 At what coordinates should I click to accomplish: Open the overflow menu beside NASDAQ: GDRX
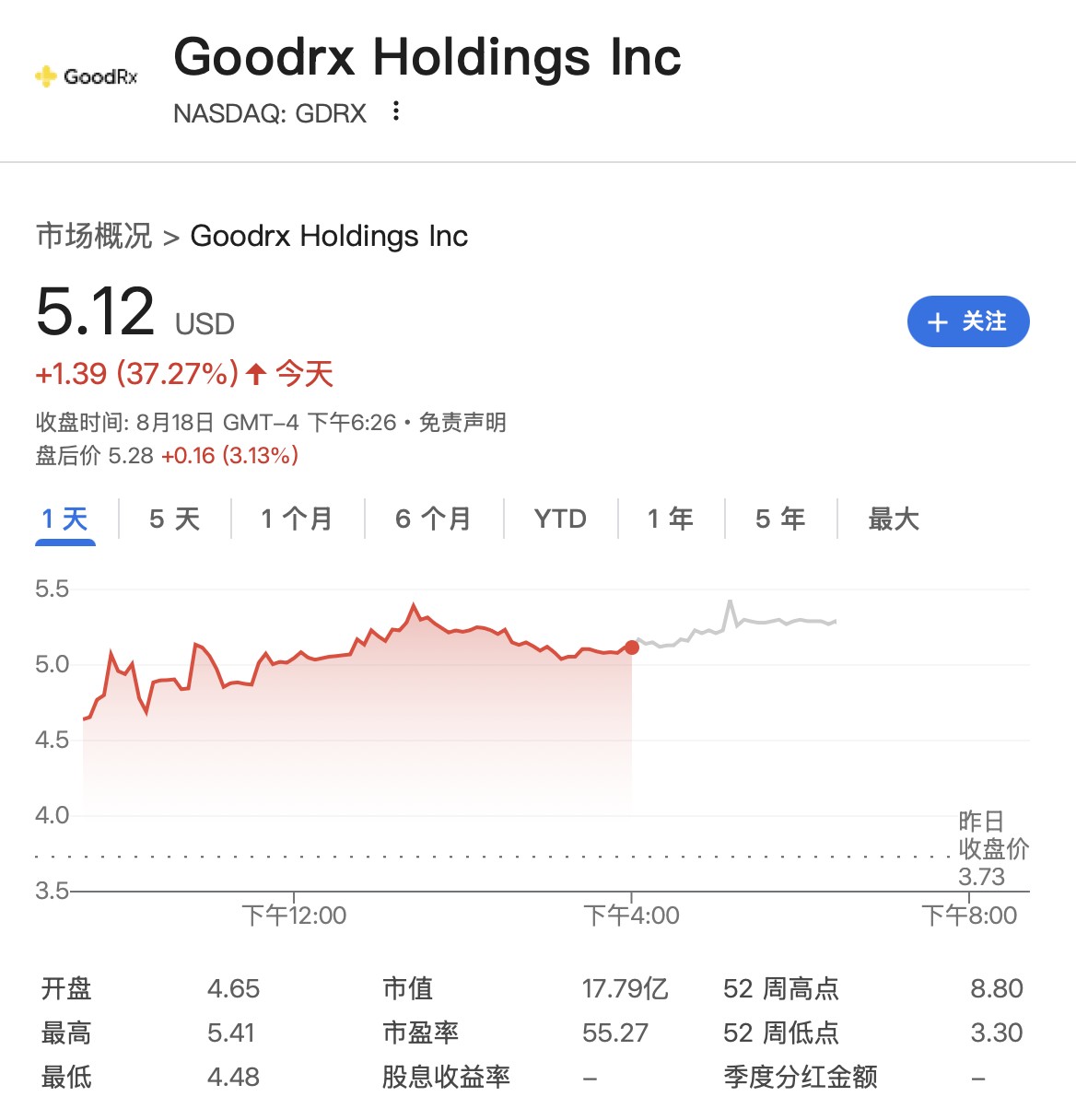coord(396,111)
